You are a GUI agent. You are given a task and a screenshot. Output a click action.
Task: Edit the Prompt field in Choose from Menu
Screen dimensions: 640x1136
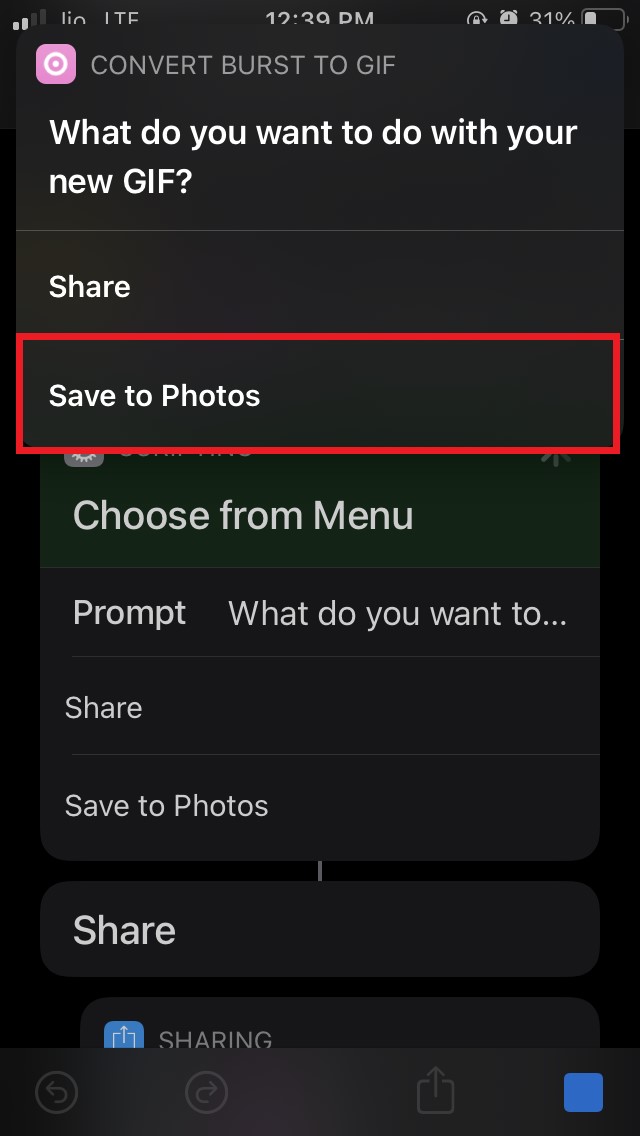[x=396, y=613]
